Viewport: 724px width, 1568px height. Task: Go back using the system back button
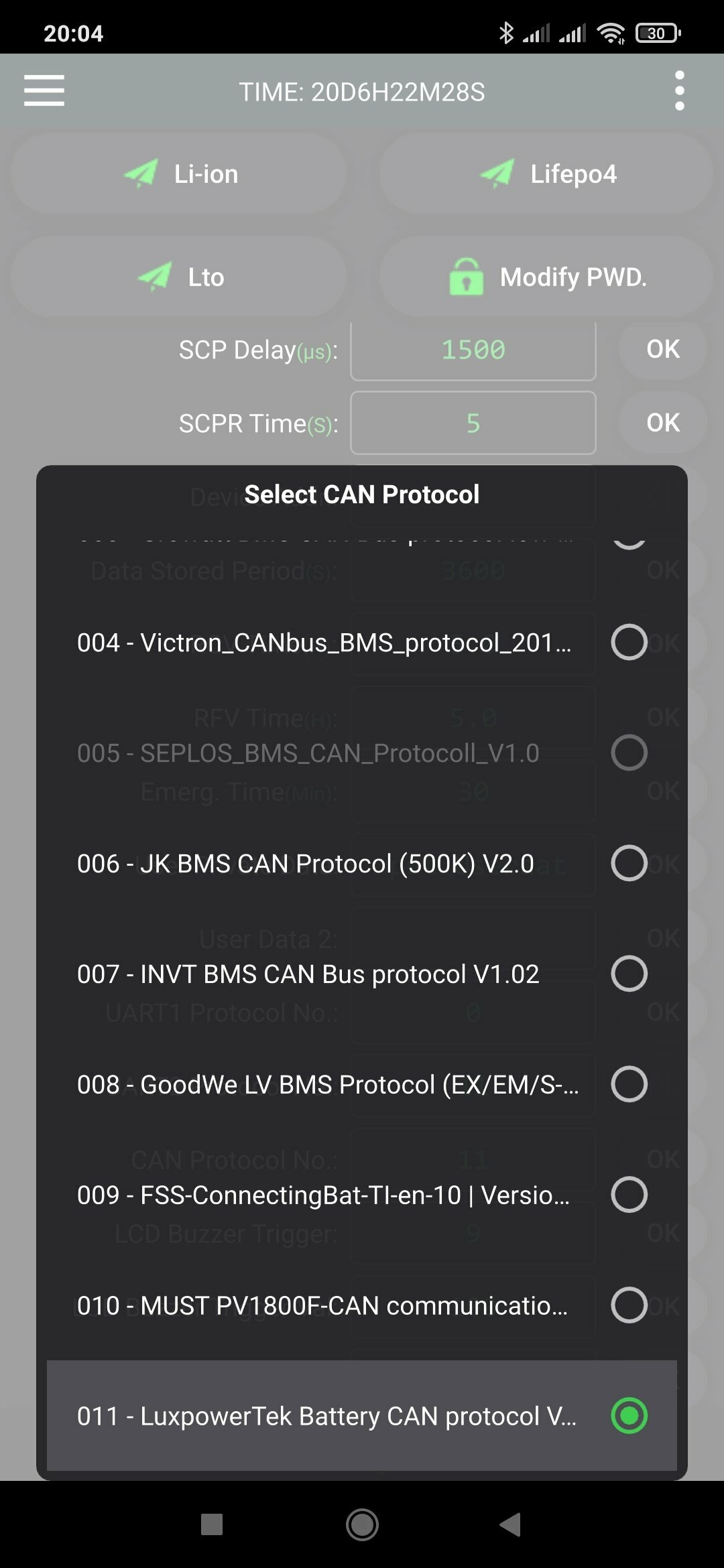(x=511, y=1524)
